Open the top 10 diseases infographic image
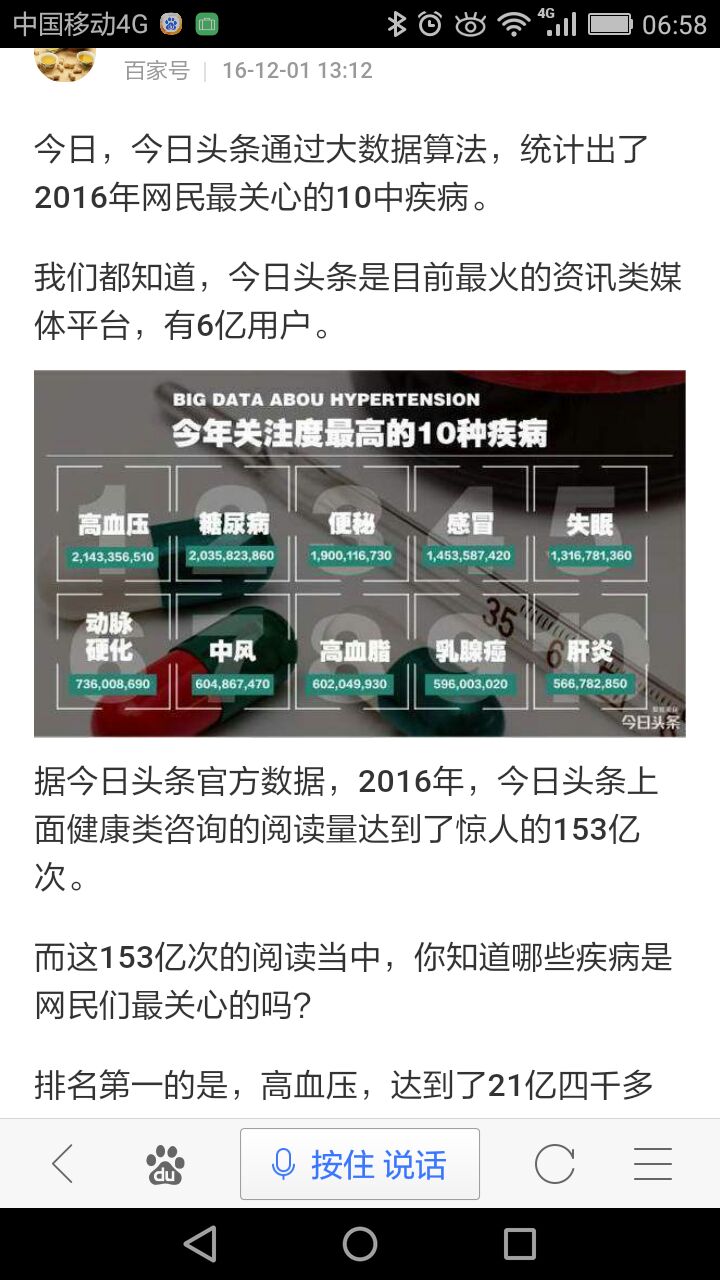This screenshot has height=1280, width=720. [360, 553]
